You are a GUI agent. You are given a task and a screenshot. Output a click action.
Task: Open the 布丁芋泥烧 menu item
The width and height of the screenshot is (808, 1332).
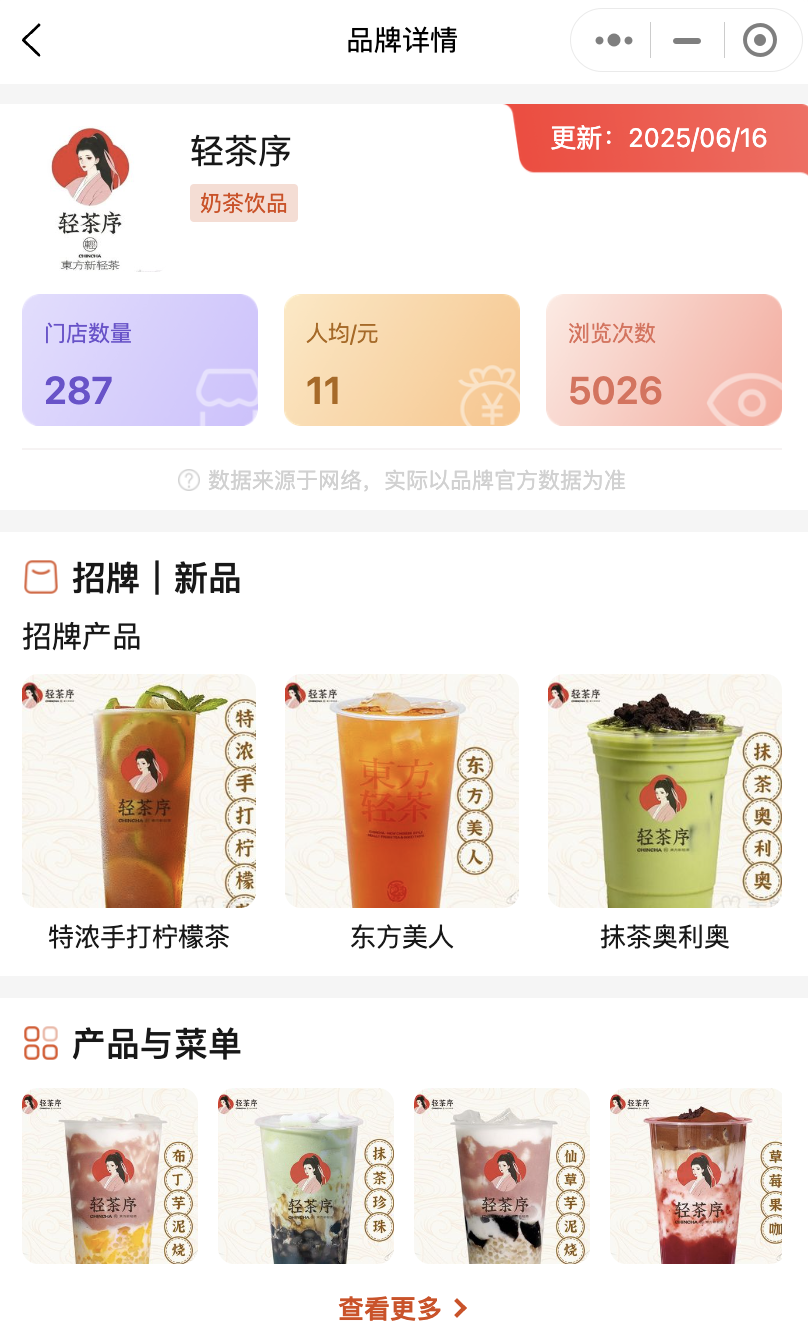(110, 1175)
